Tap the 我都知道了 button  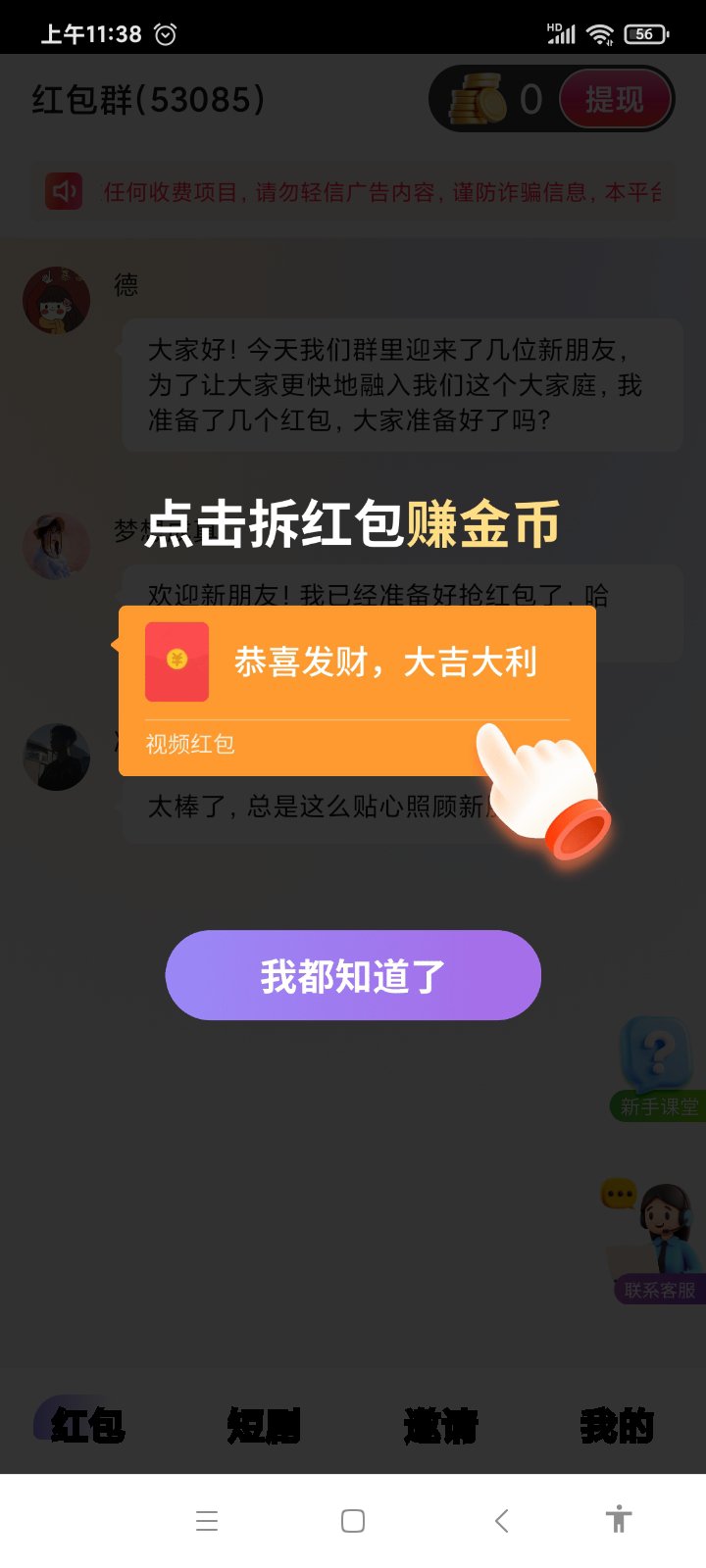[x=353, y=975]
